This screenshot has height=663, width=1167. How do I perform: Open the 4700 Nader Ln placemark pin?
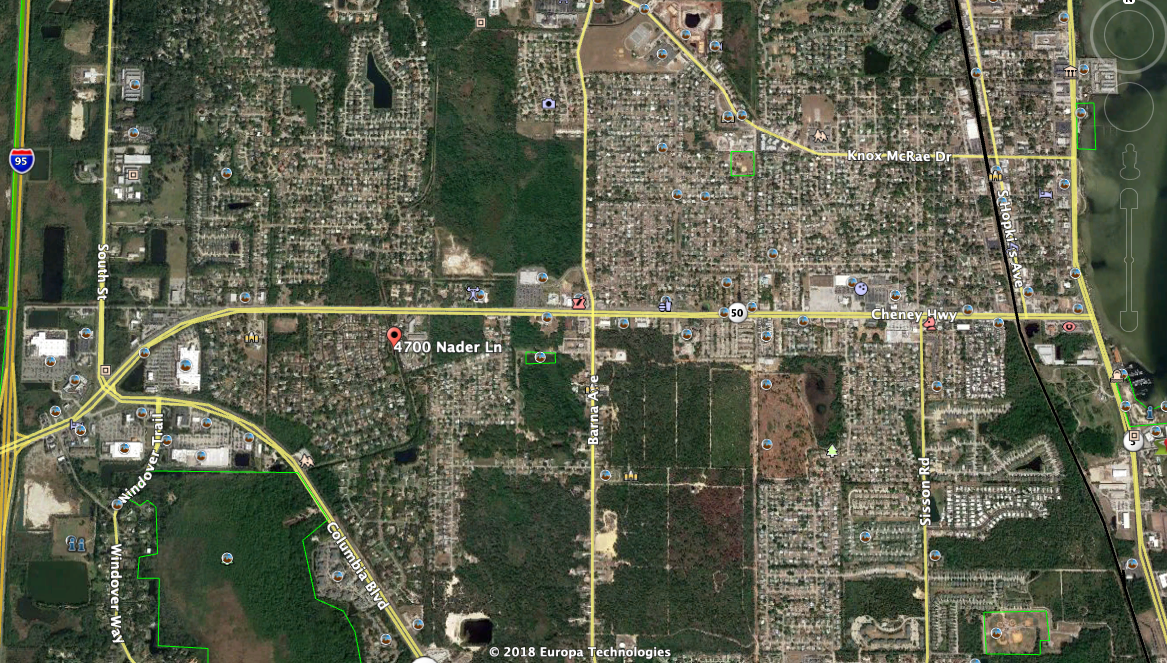click(x=394, y=336)
